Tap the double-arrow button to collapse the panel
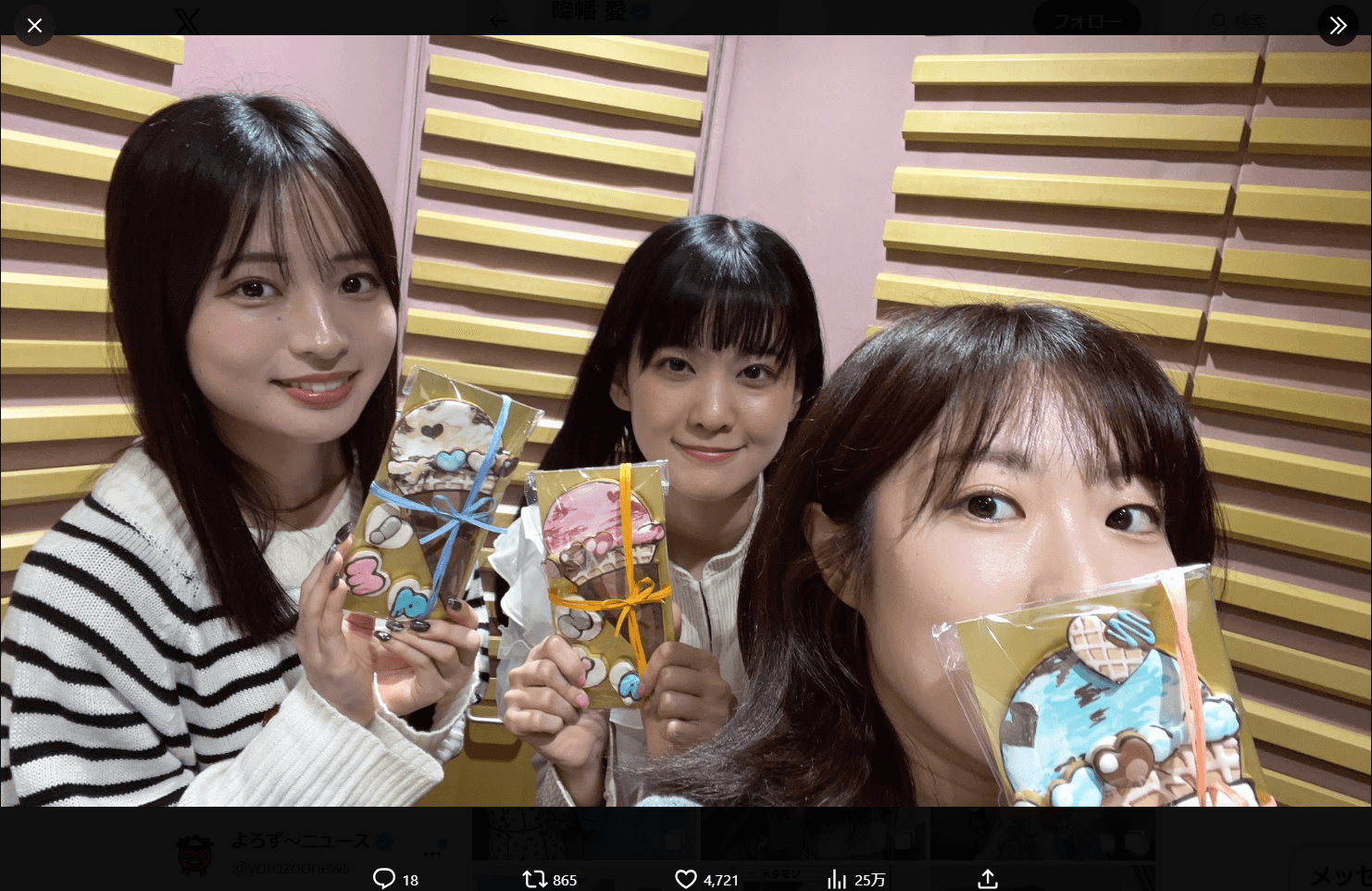Viewport: 1372px width, 891px height. point(1338,26)
